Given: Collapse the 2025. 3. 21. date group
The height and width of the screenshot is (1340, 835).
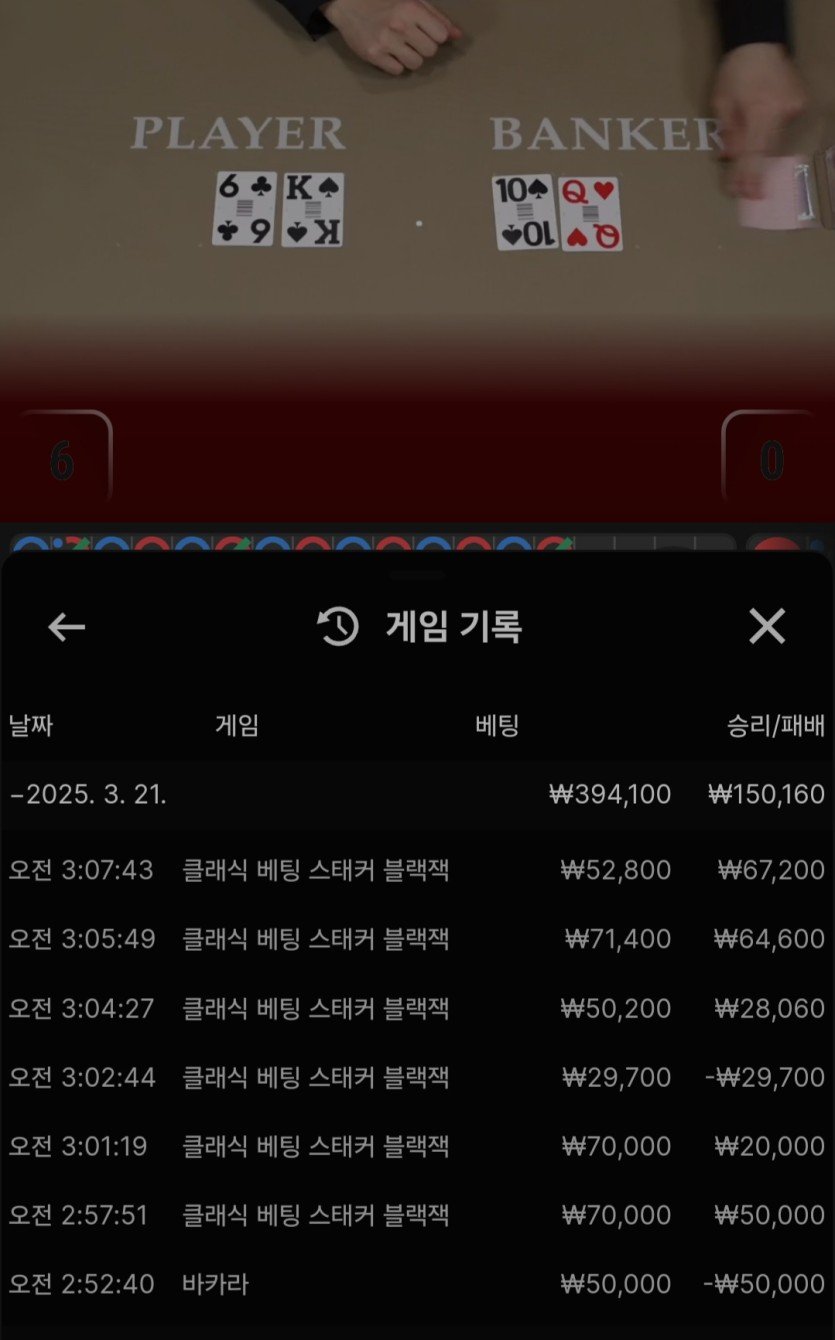Looking at the screenshot, I should tap(88, 795).
